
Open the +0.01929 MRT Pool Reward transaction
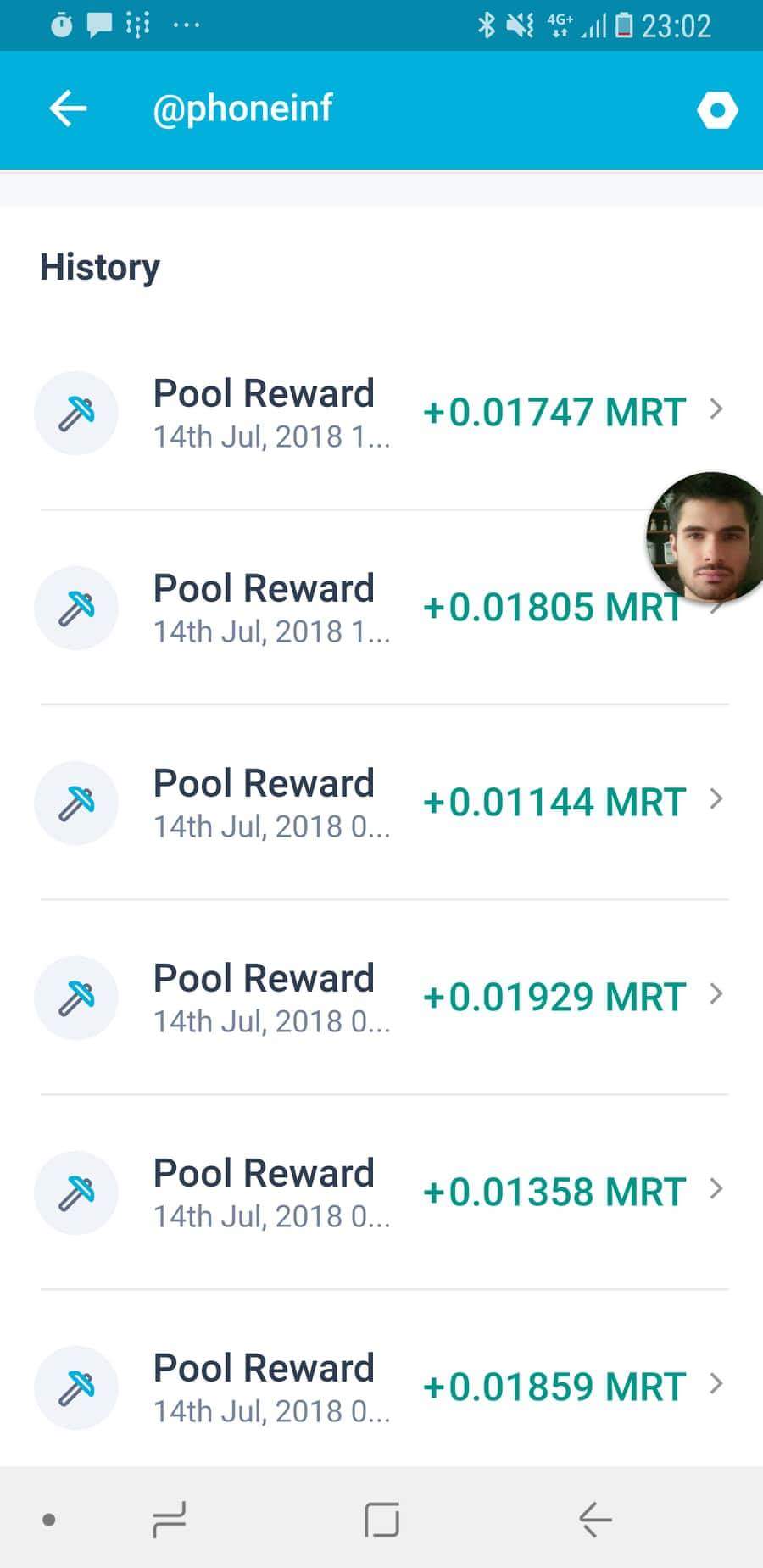coord(381,998)
